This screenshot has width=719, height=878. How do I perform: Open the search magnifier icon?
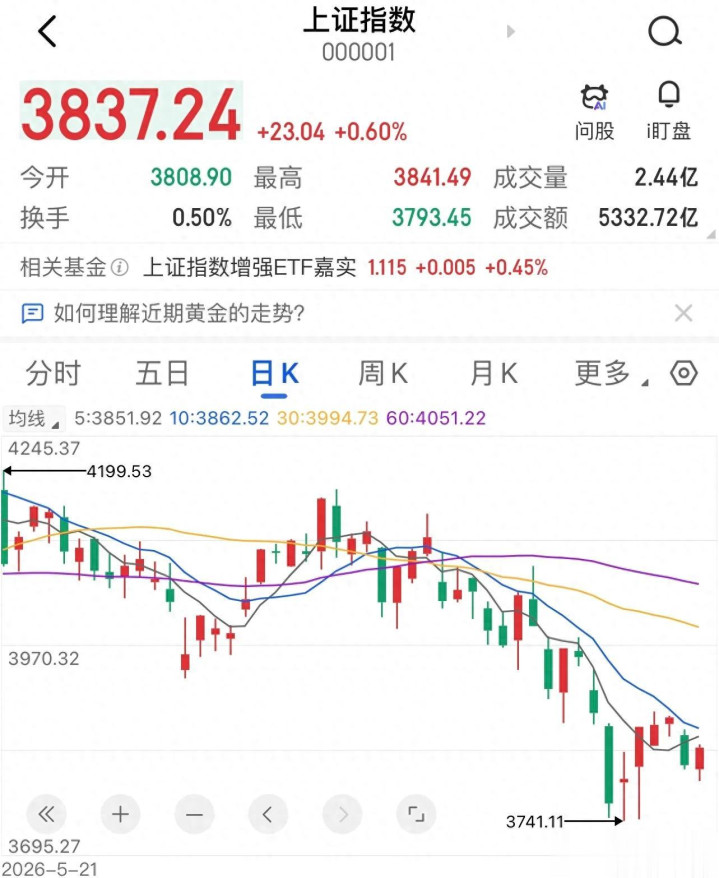(665, 31)
